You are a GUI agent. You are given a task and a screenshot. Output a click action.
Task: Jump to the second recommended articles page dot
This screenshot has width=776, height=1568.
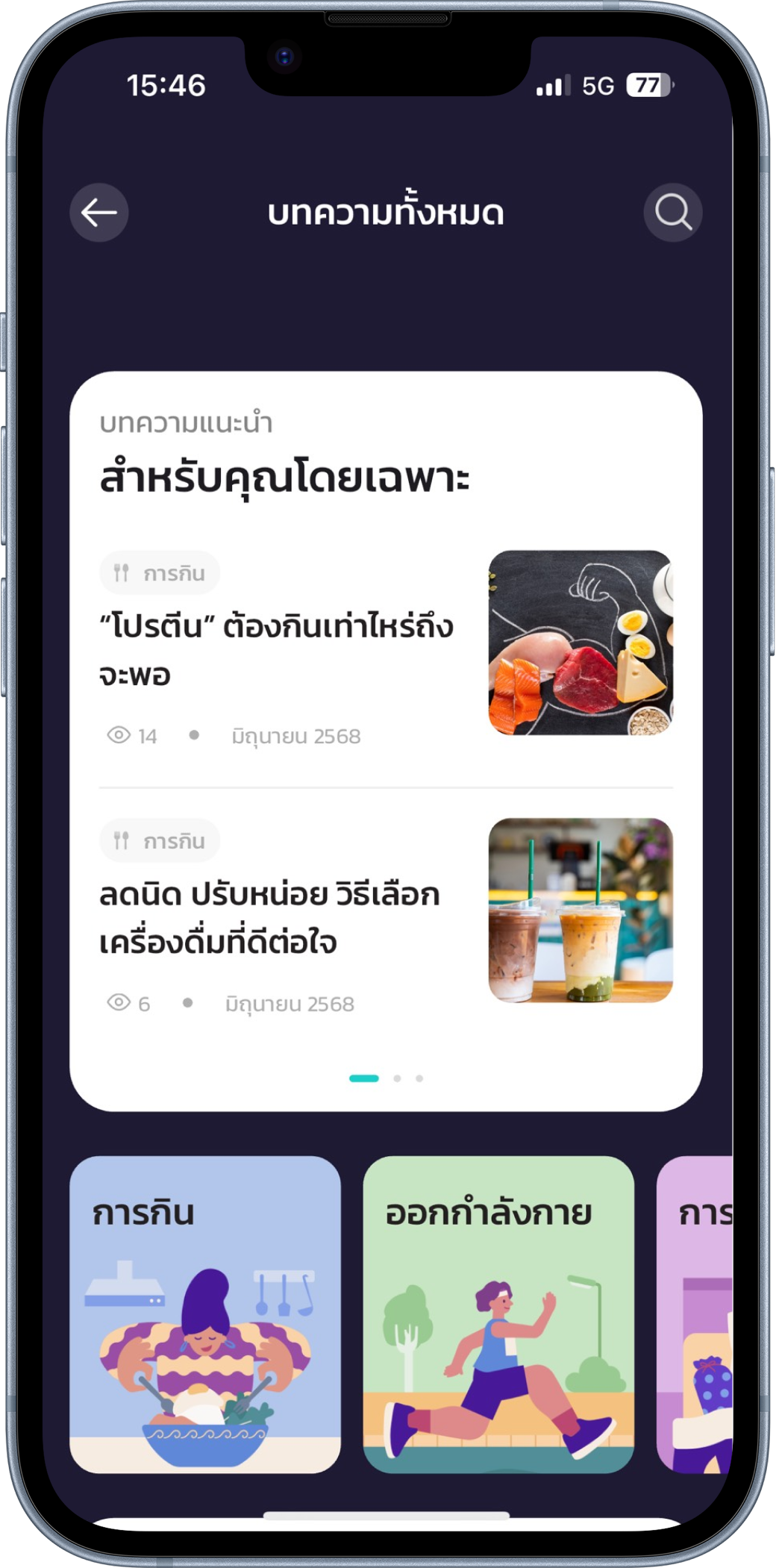[x=397, y=1078]
